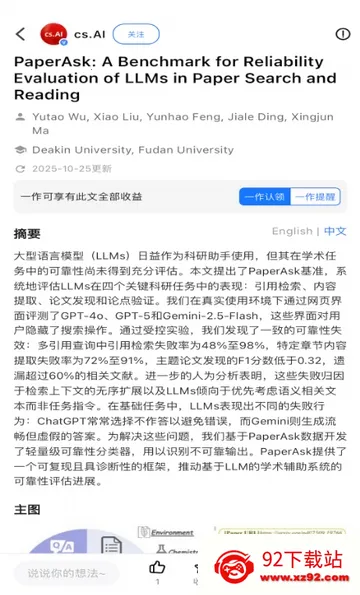Viewport: 360px width, 595px height.
Task: Follow cs.AI with the 关注 button
Action: pyautogui.click(x=136, y=35)
